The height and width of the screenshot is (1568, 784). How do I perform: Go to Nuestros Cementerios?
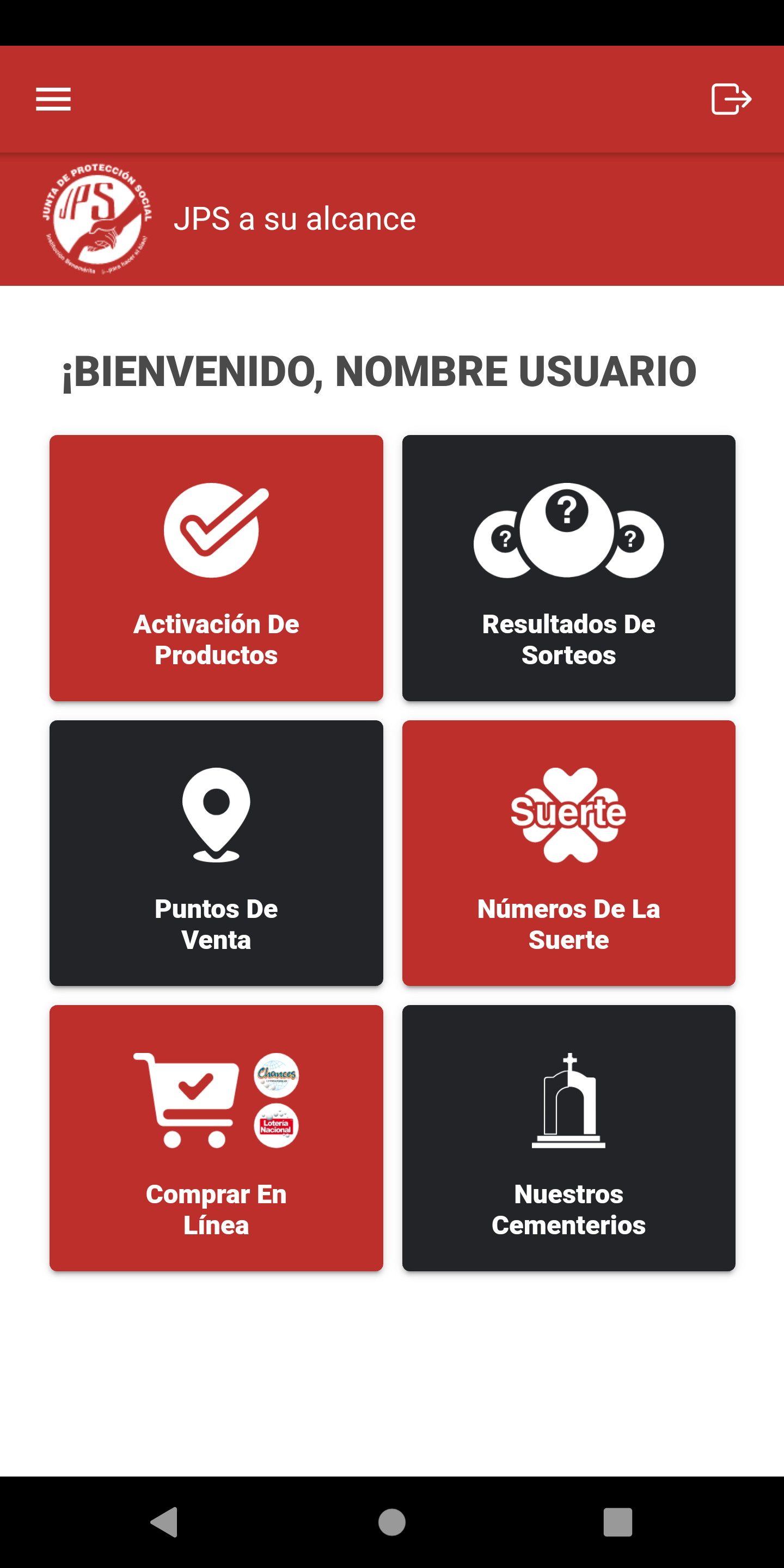[568, 1138]
